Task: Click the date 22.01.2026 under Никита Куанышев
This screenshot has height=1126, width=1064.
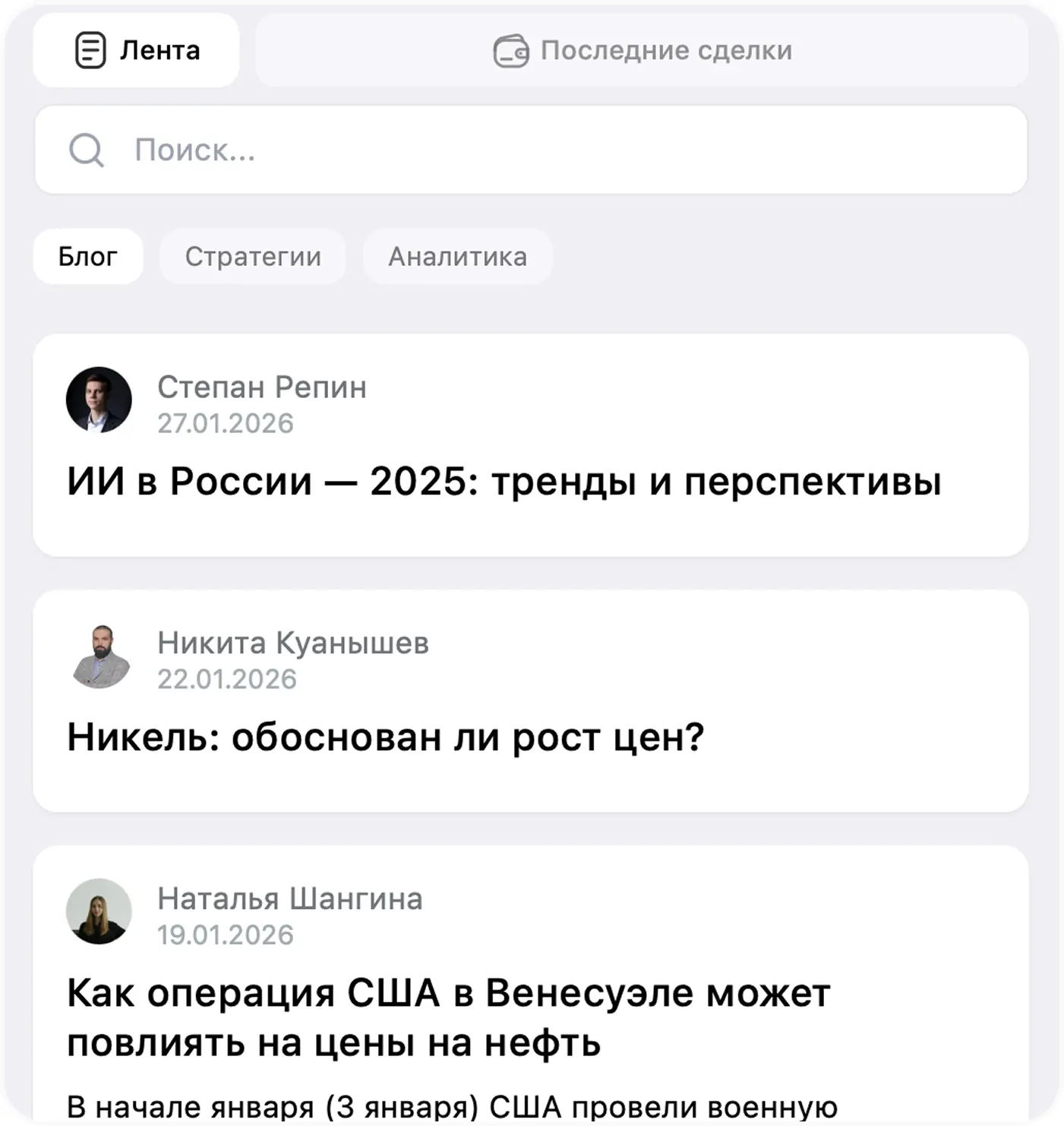Action: tap(227, 678)
